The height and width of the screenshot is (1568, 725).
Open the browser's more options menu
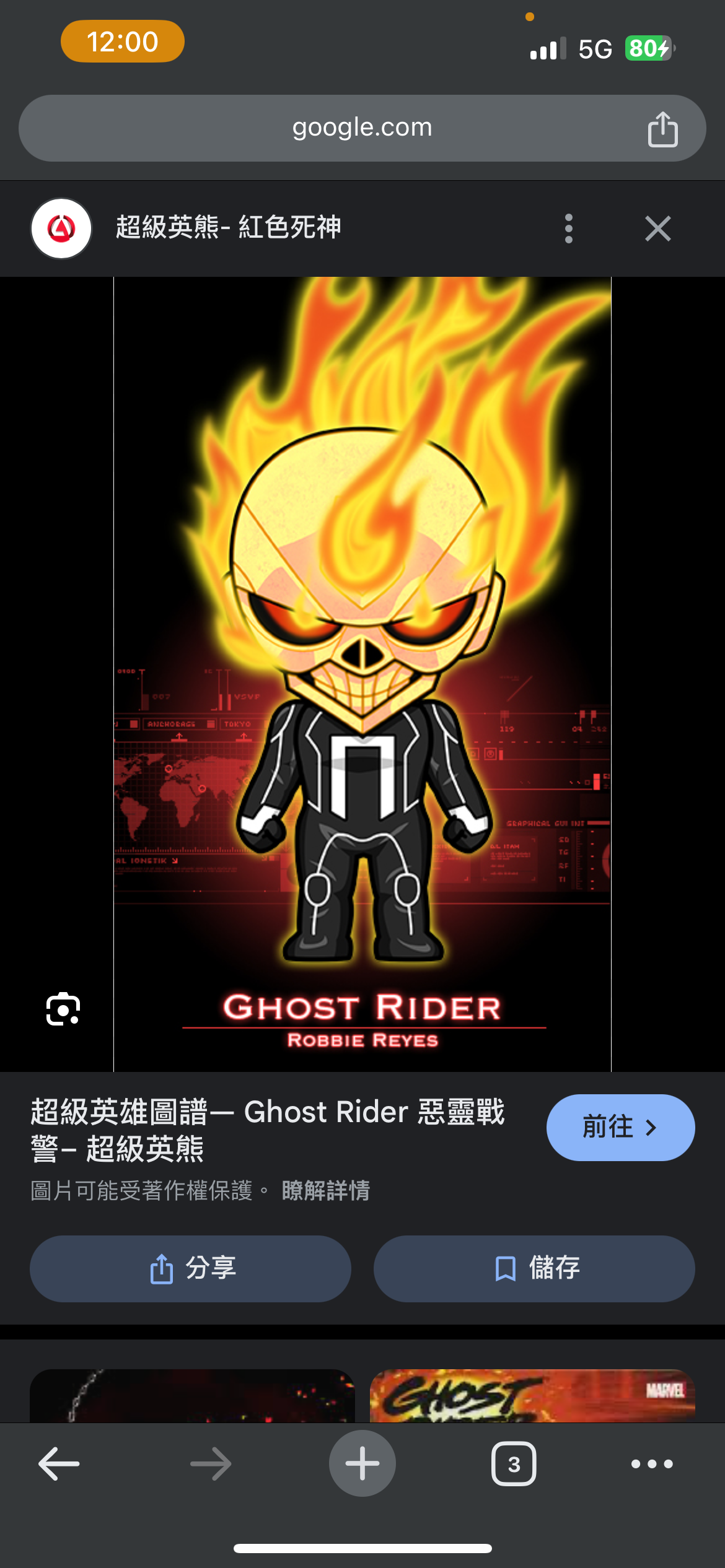[x=651, y=1464]
